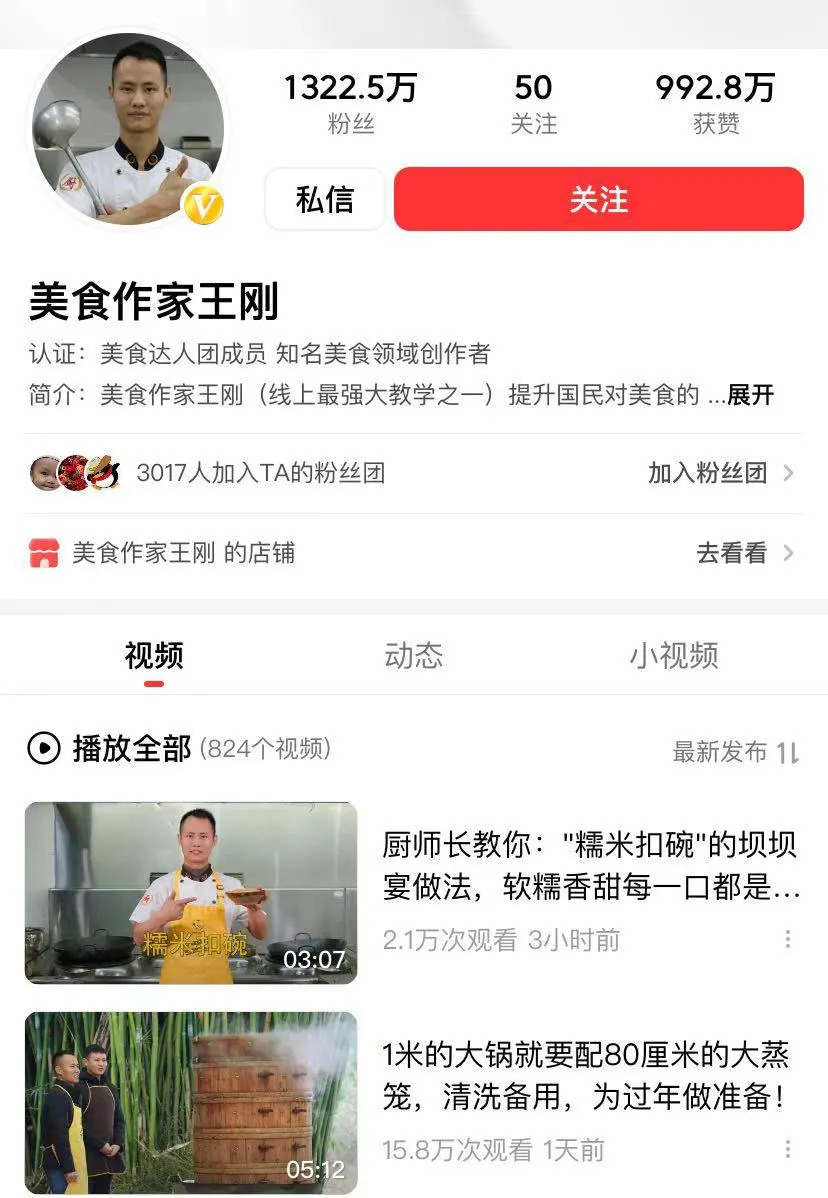Switch to the 动态 tab

point(413,656)
